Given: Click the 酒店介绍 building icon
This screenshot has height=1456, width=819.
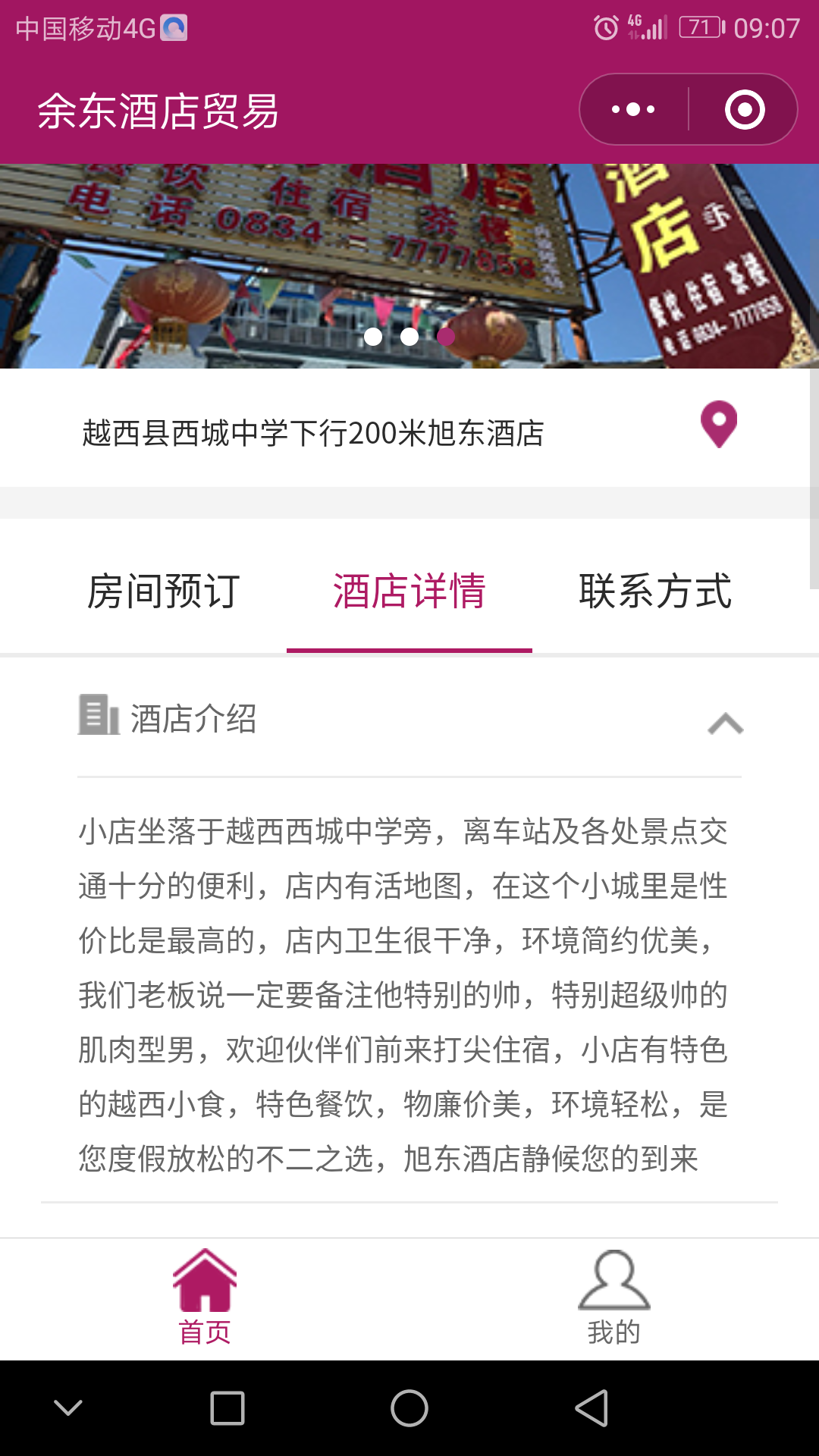Looking at the screenshot, I should tap(97, 718).
